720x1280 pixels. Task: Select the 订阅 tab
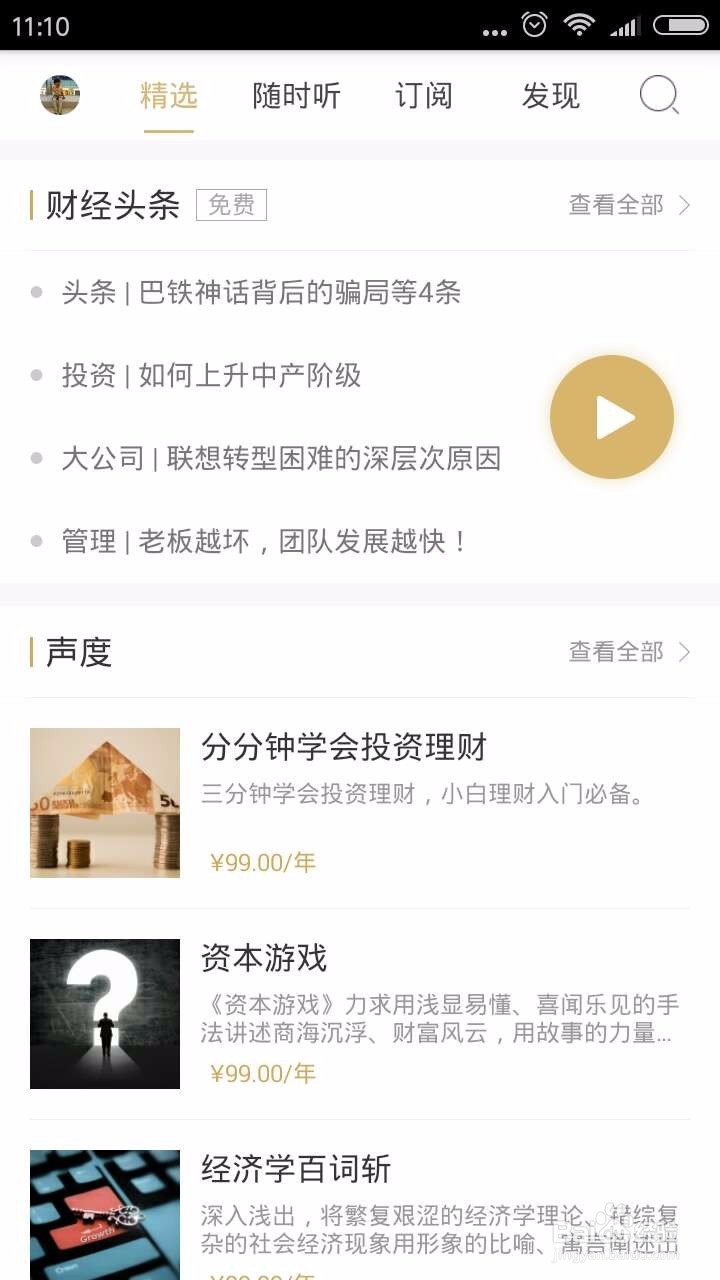[423, 96]
